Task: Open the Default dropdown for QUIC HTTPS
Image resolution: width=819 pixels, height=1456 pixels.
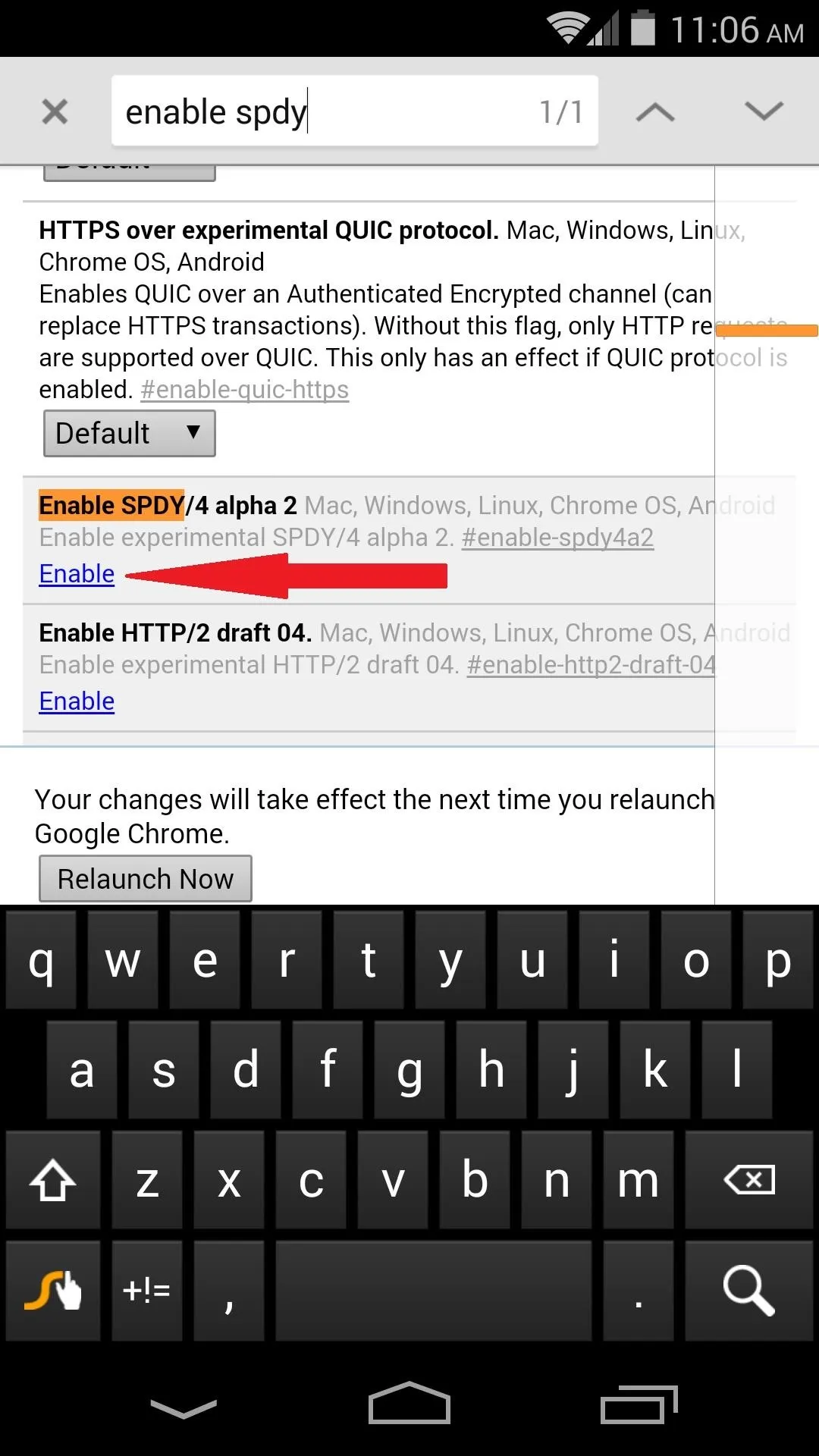Action: pyautogui.click(x=130, y=434)
